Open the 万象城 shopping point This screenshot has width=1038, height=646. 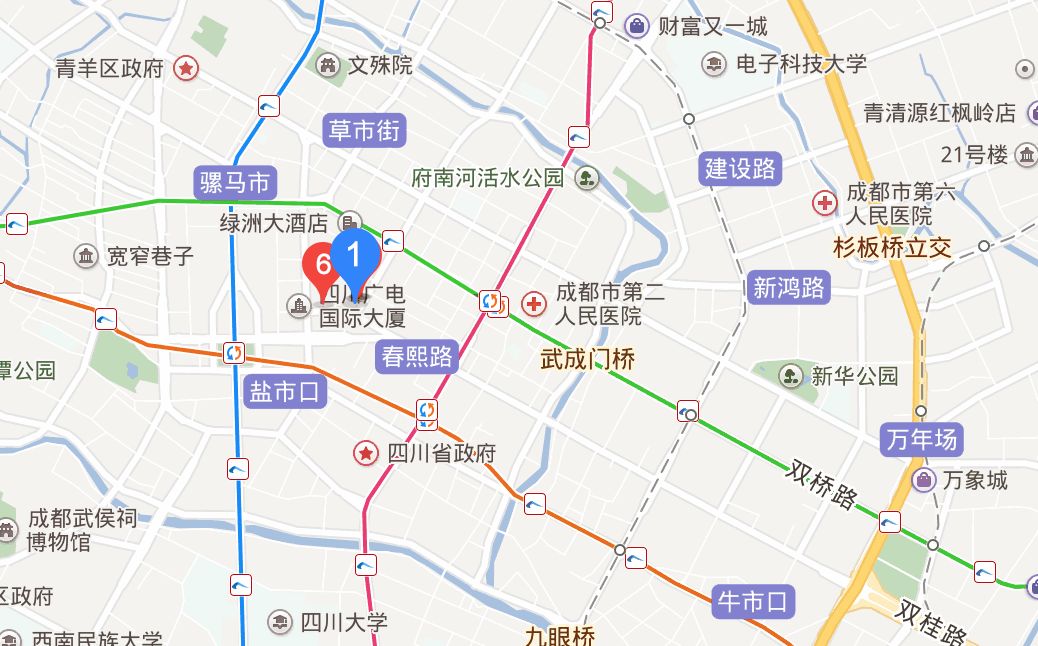point(925,480)
